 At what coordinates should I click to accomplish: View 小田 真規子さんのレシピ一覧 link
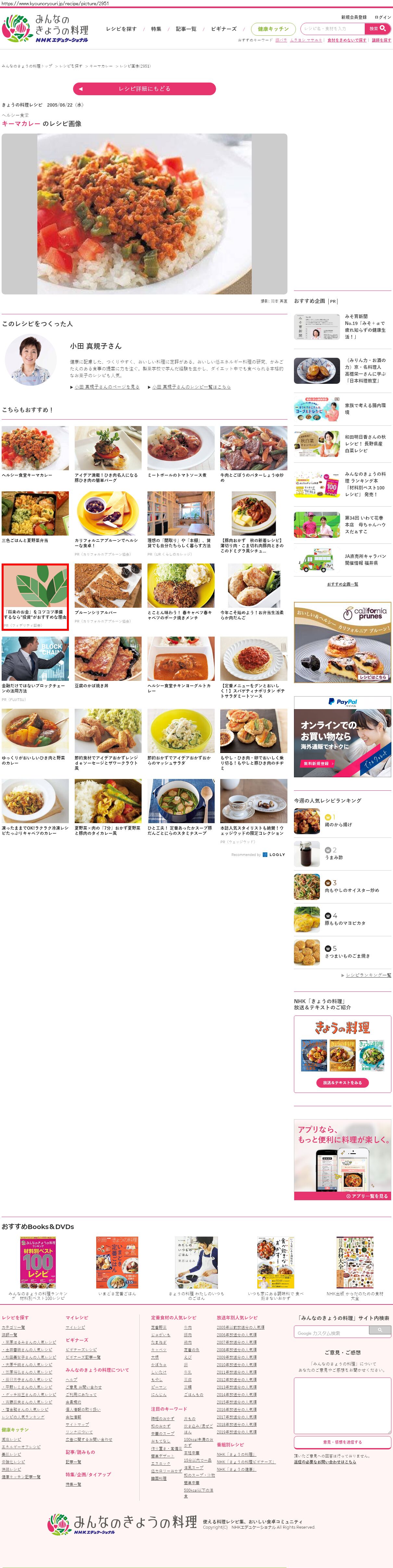click(x=191, y=387)
